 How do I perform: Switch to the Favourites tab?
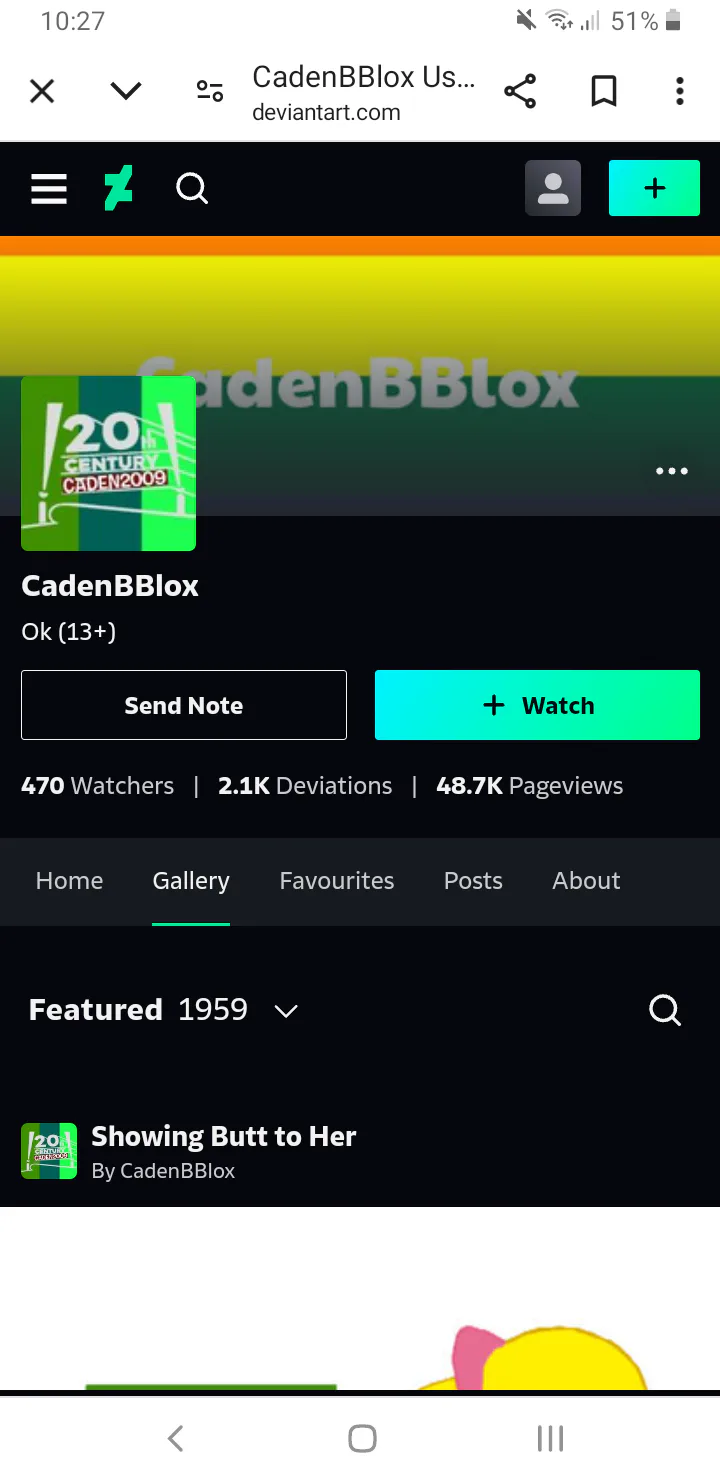337,881
